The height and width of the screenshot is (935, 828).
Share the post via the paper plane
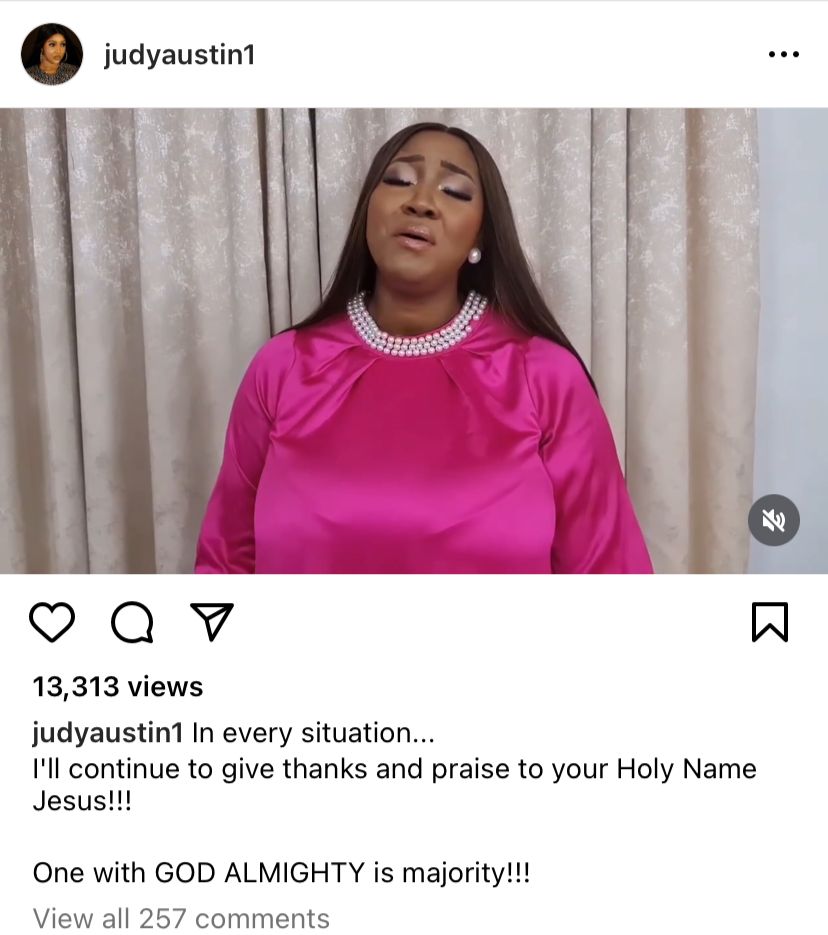(x=212, y=621)
